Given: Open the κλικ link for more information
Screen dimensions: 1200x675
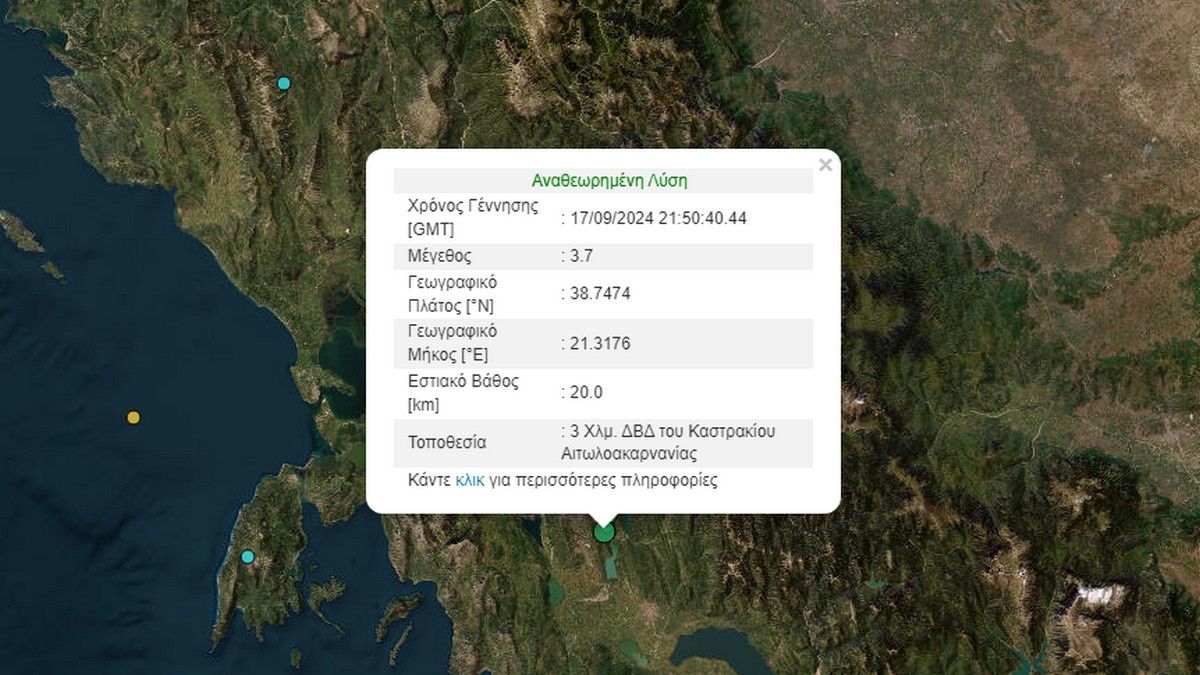Looking at the screenshot, I should click(x=469, y=480).
